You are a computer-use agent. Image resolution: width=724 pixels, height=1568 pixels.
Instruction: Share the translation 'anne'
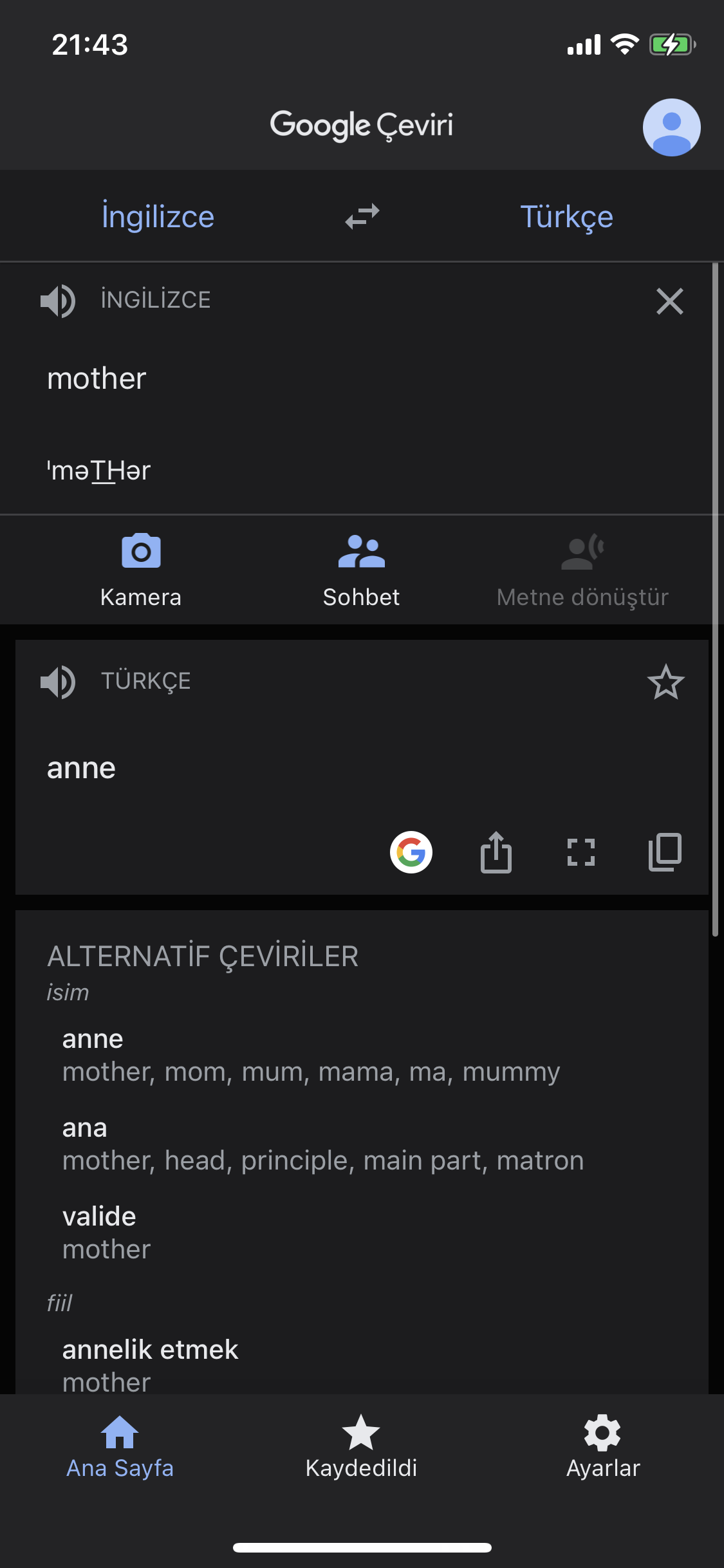click(496, 852)
